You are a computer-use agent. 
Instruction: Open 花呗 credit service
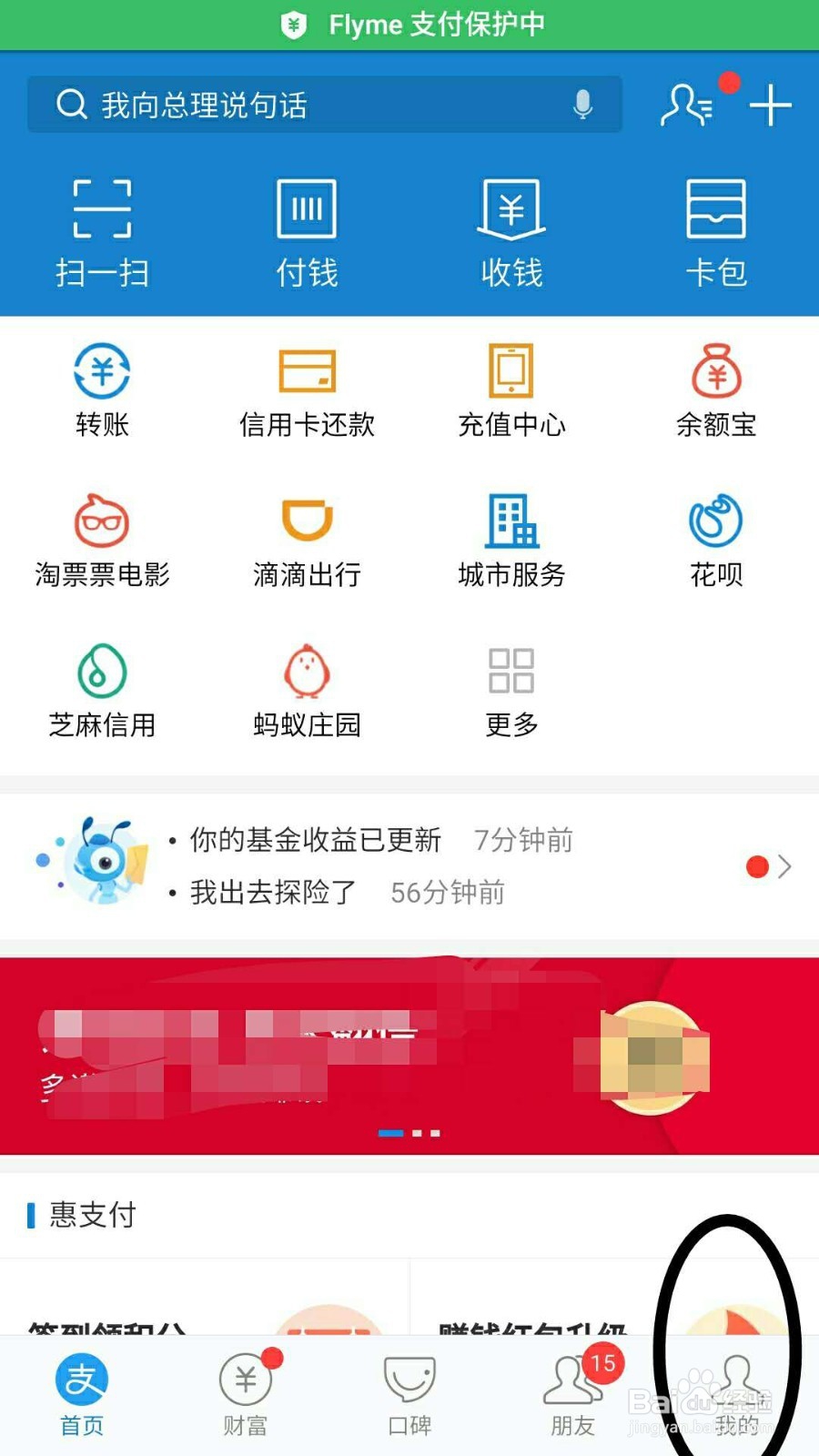(717, 539)
